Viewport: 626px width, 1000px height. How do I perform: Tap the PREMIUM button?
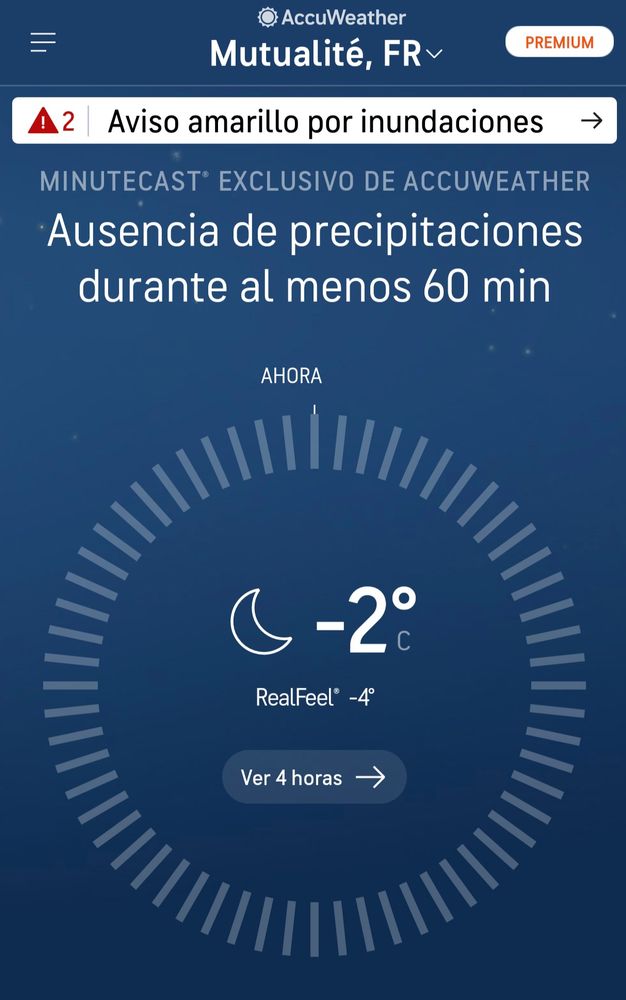pyautogui.click(x=559, y=42)
